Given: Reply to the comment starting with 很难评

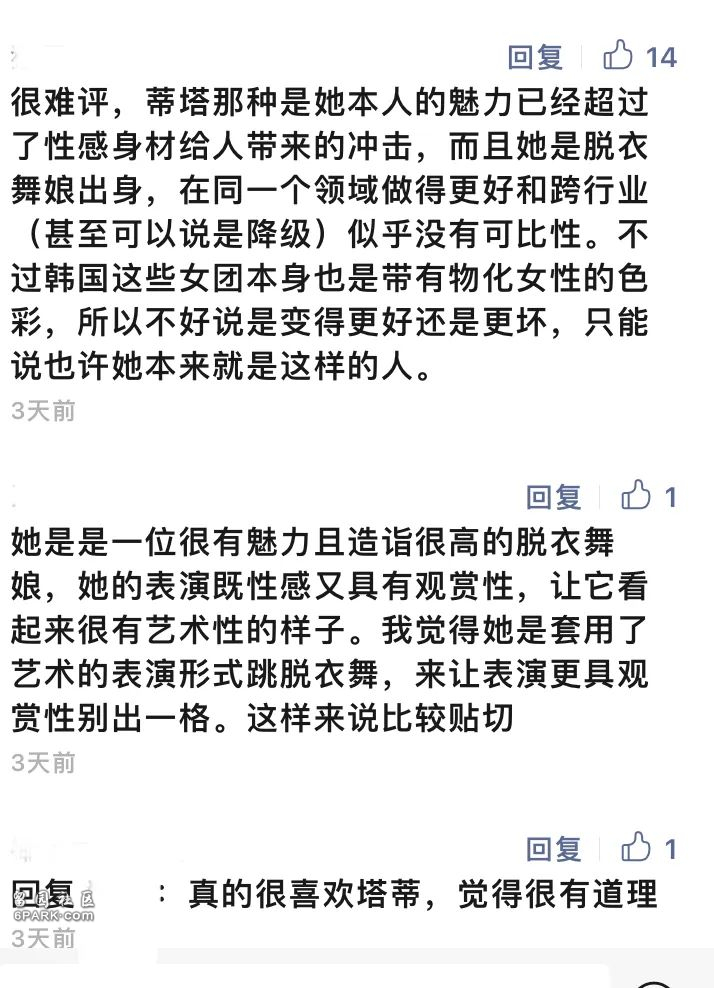Looking at the screenshot, I should coord(535,57).
